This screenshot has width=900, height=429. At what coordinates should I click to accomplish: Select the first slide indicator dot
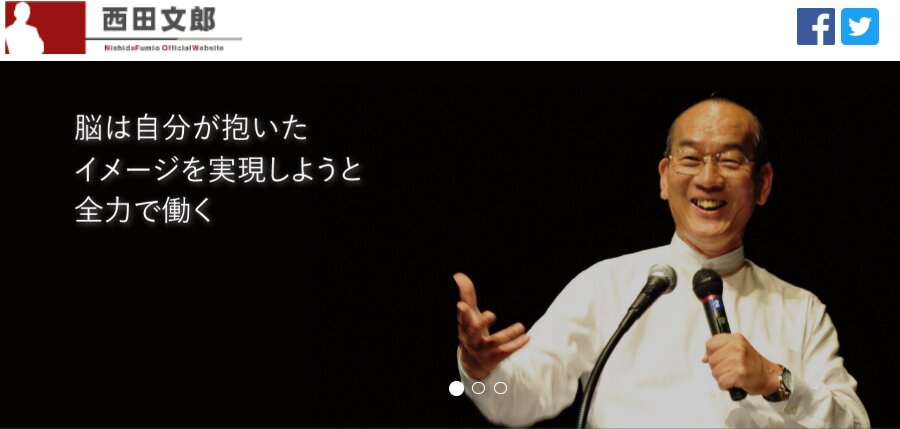click(456, 388)
